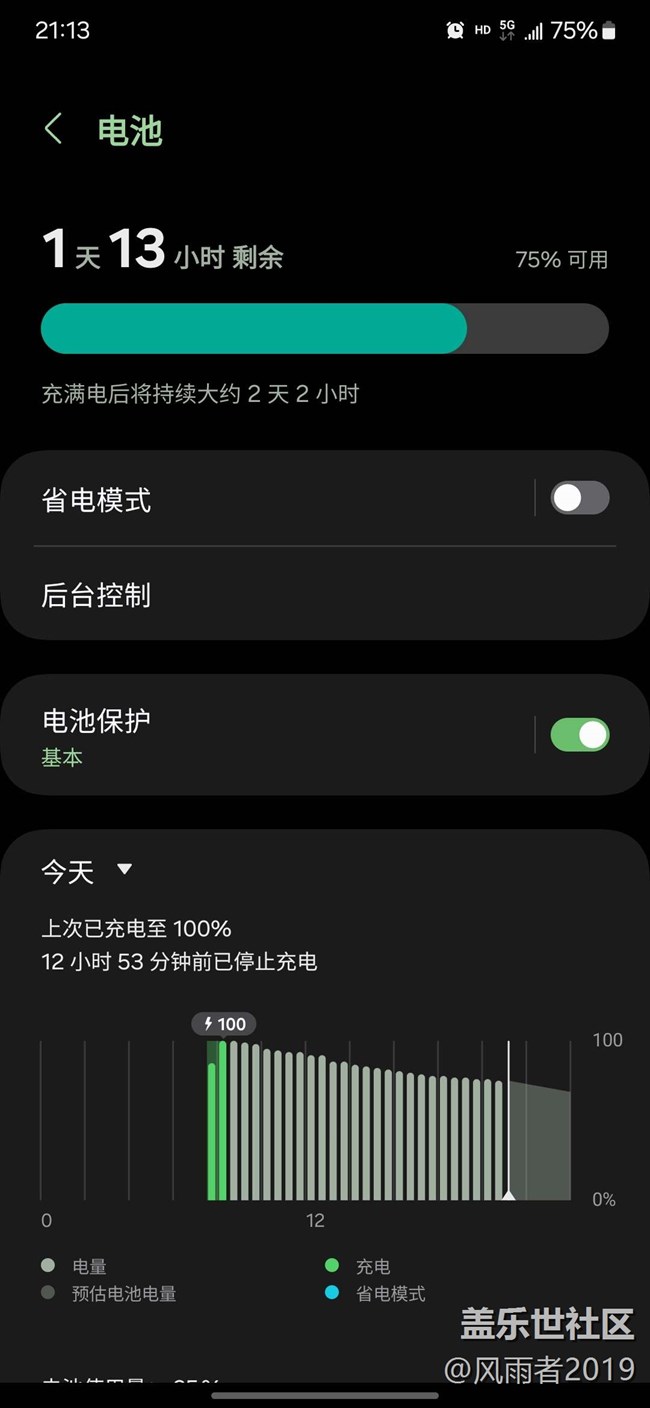
Task: Expand the 今天 date dropdown
Action: click(88, 872)
